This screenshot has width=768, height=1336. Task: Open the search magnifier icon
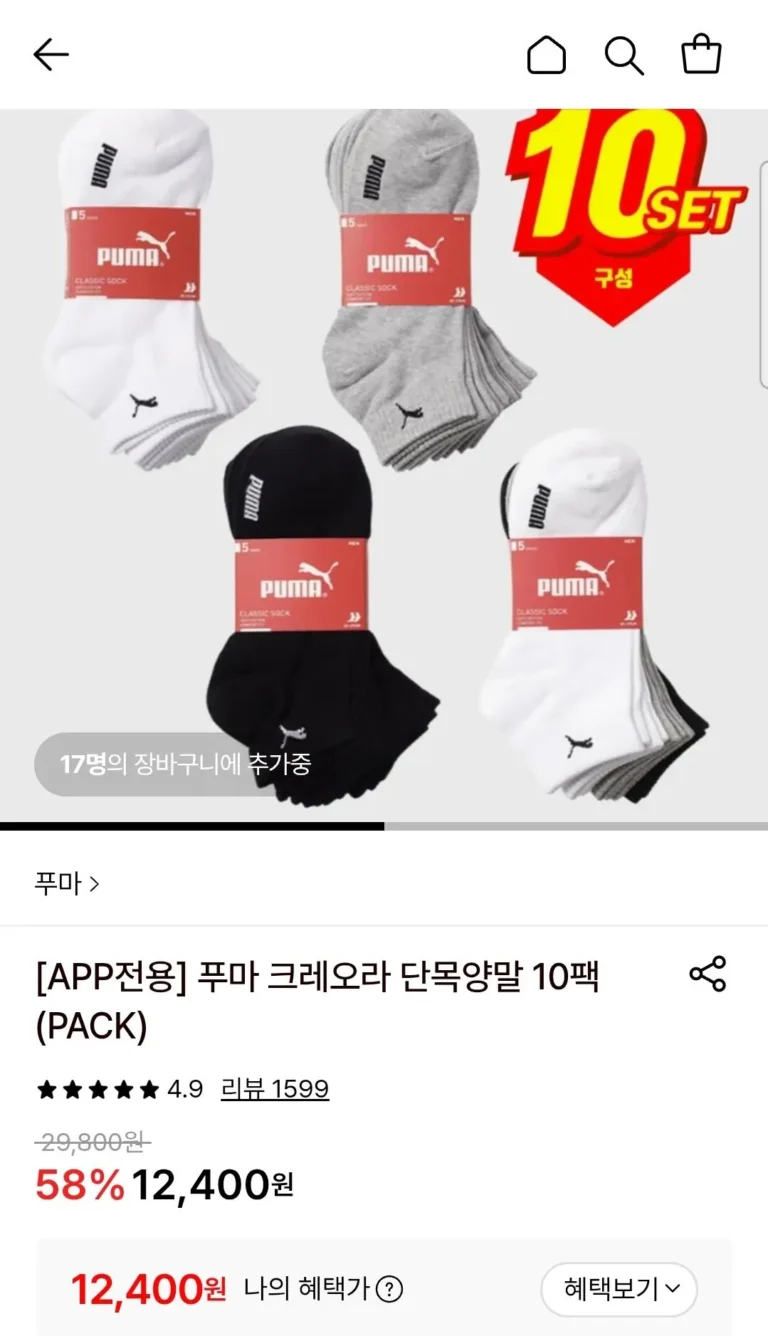pyautogui.click(x=624, y=55)
